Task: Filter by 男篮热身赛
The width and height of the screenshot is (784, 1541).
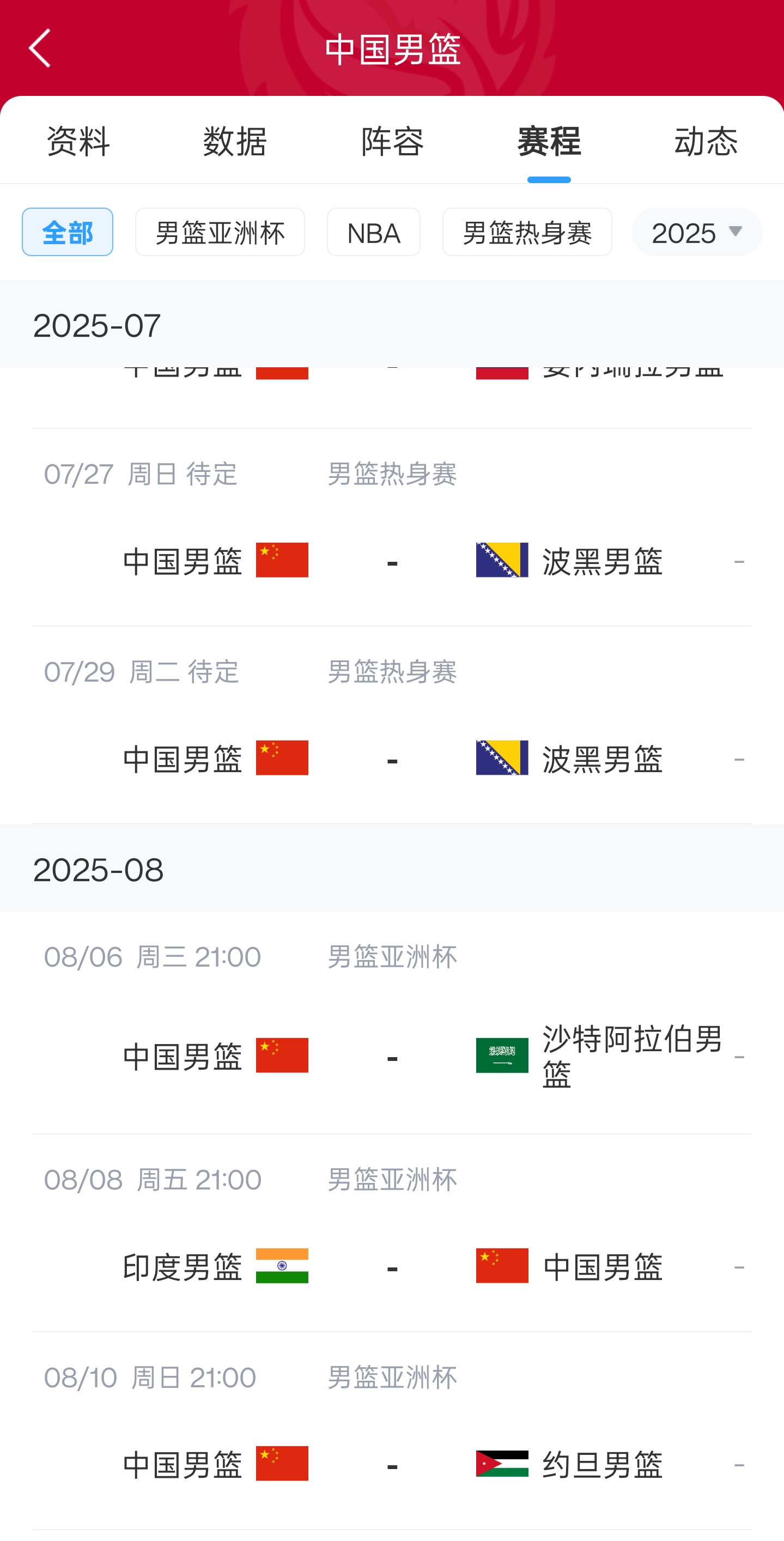Action: (527, 232)
